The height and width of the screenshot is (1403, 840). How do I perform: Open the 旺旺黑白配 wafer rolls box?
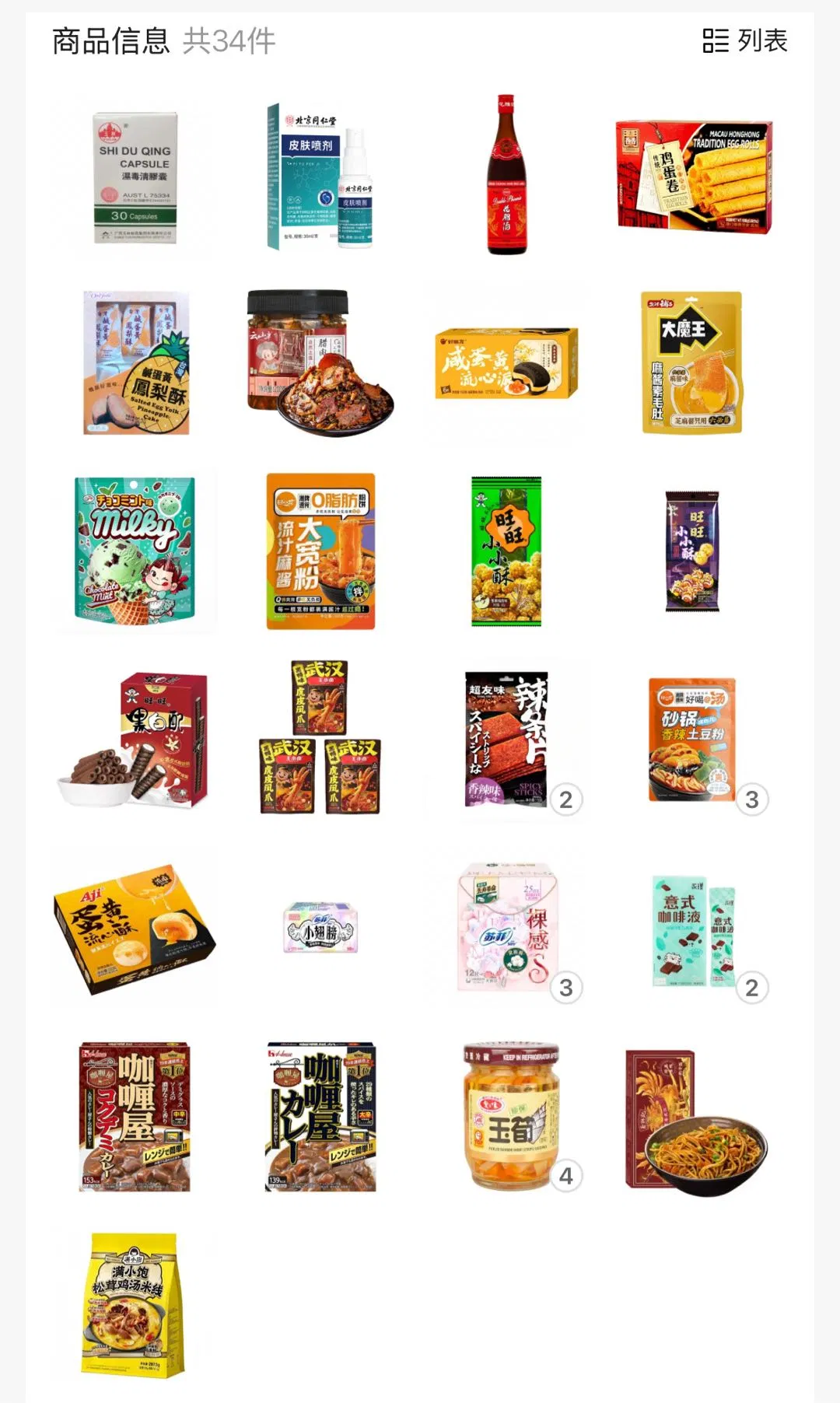point(134,739)
